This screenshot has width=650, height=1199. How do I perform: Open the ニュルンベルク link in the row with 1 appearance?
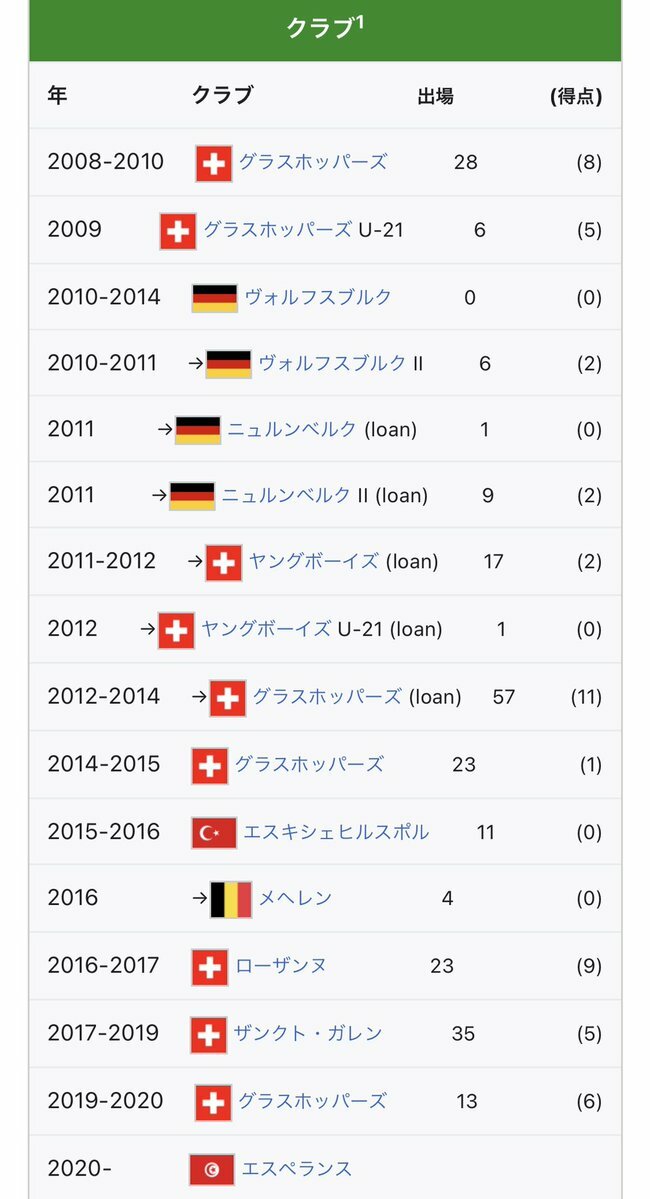pos(292,430)
